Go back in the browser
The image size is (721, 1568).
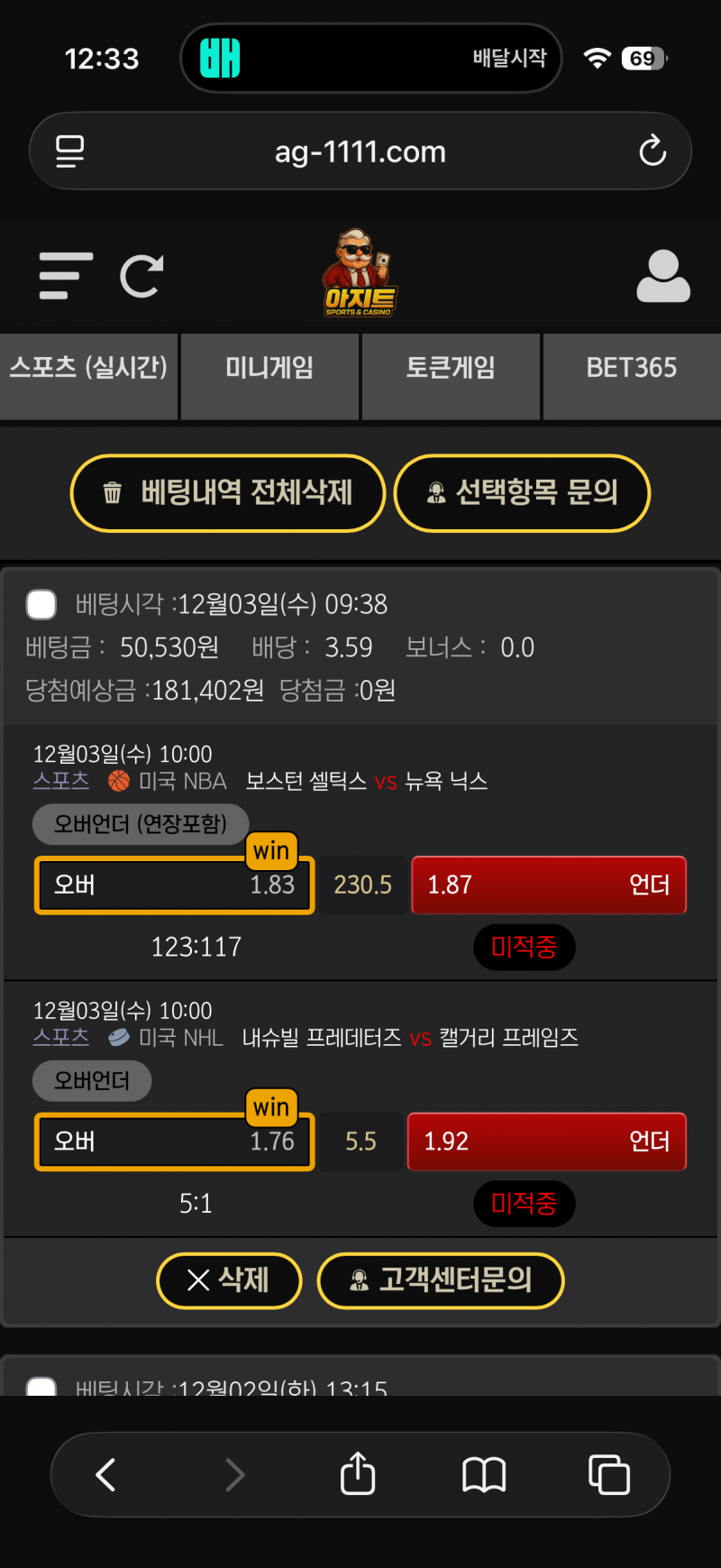click(106, 1475)
